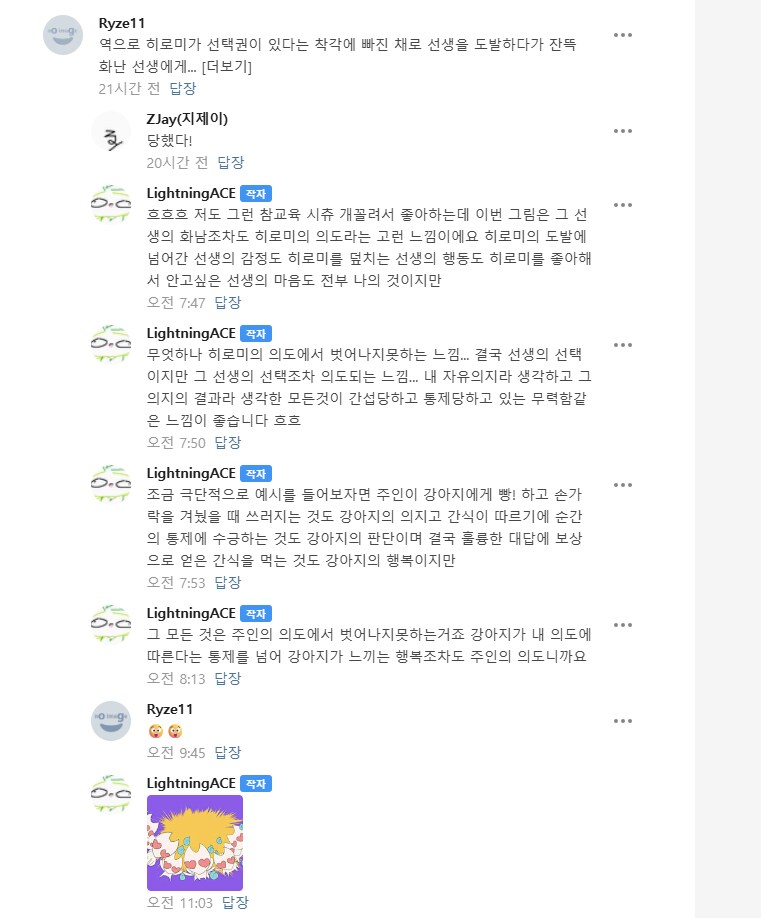Open options menu for ZJay(지제이)'s comment
Image resolution: width=761 pixels, height=918 pixels.
623,130
